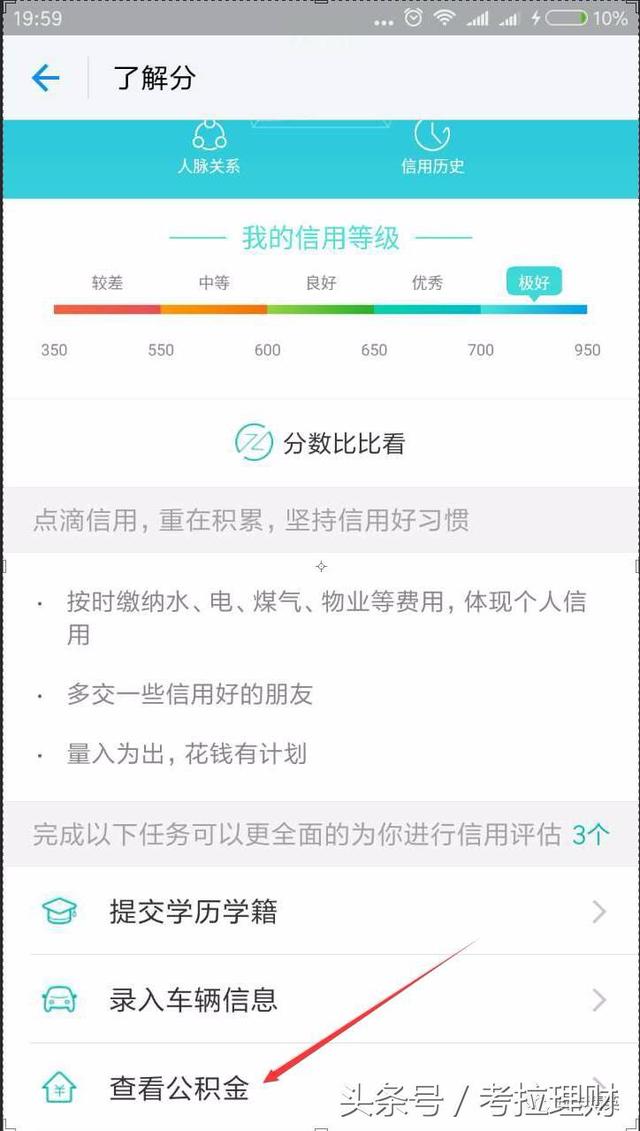Open 查看公积金 task
640x1131 pixels.
[320, 1087]
